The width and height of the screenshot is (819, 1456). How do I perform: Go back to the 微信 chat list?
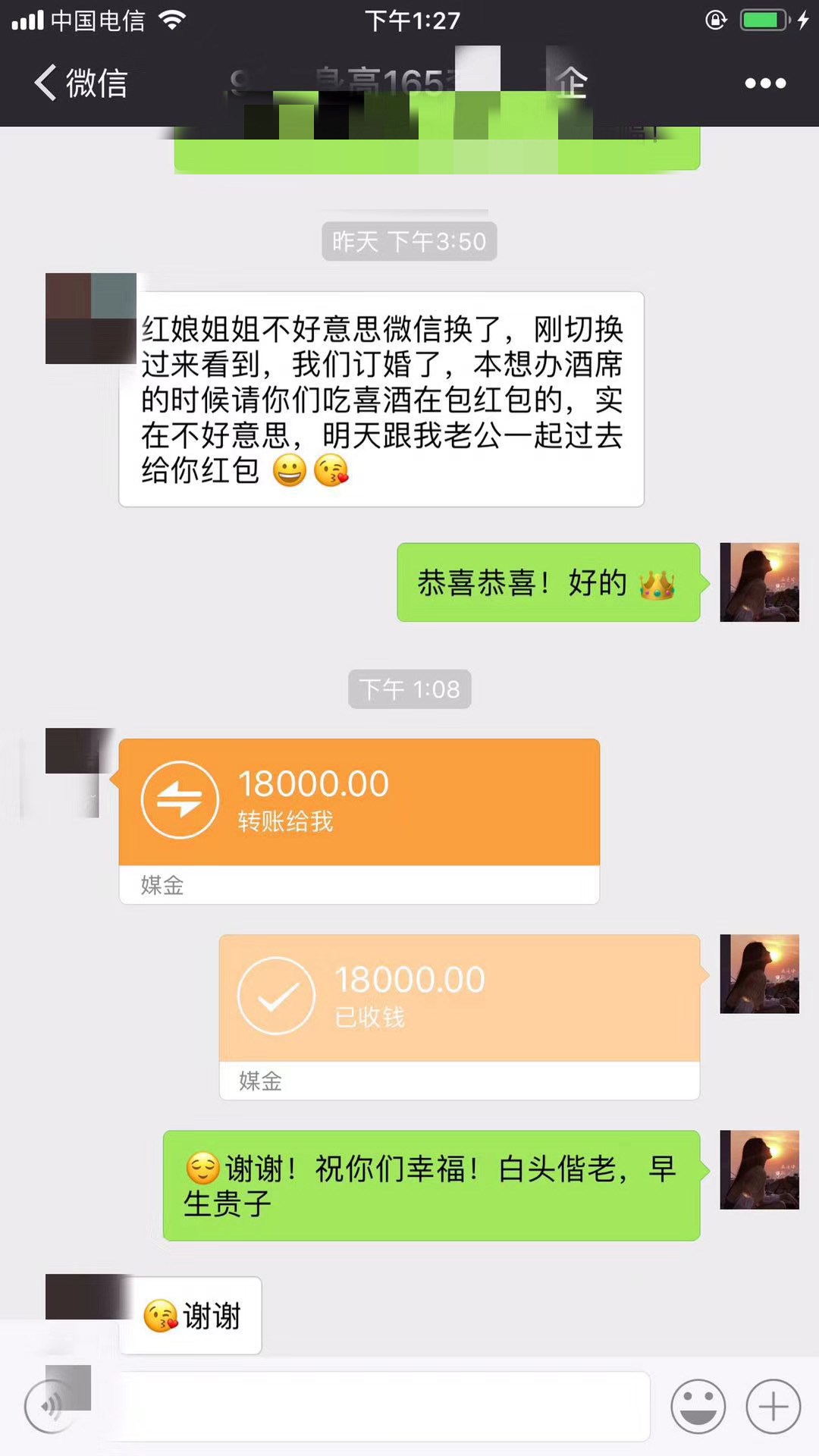click(x=80, y=83)
